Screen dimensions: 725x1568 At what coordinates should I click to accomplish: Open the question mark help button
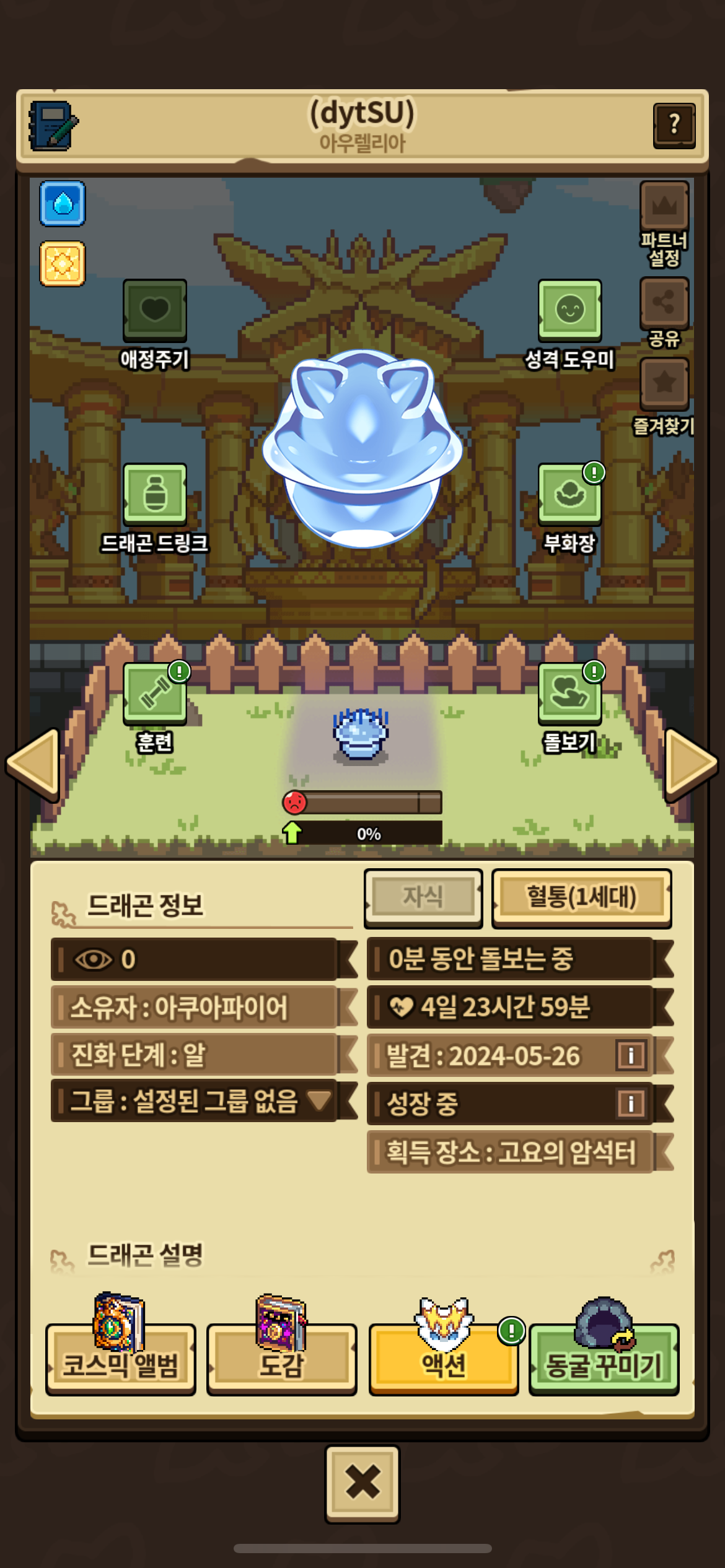674,126
